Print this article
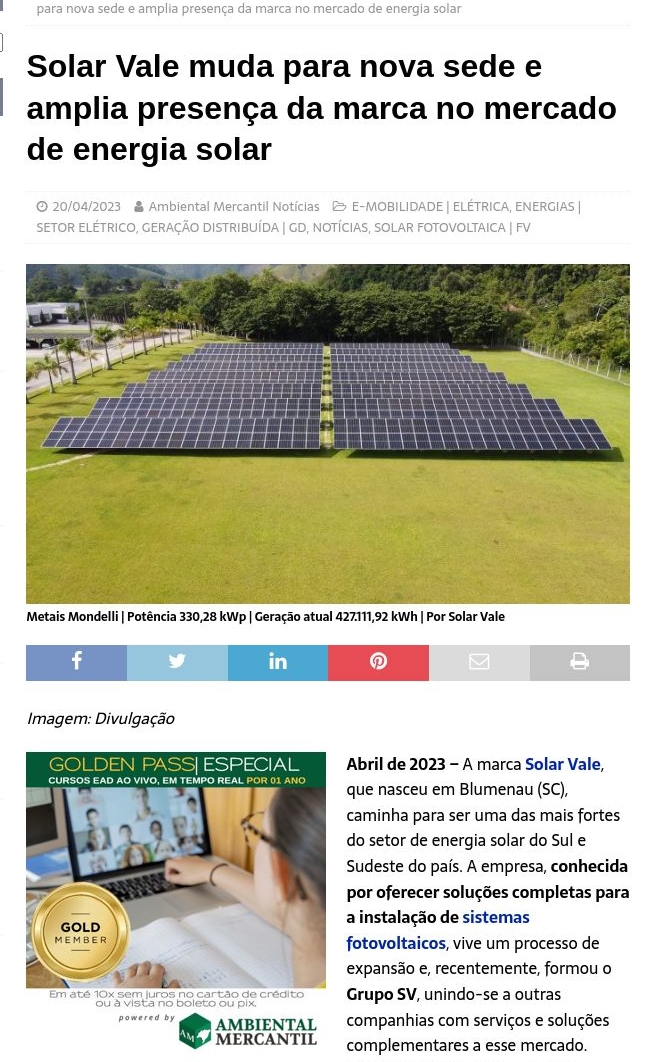The image size is (647, 1062). 579,662
